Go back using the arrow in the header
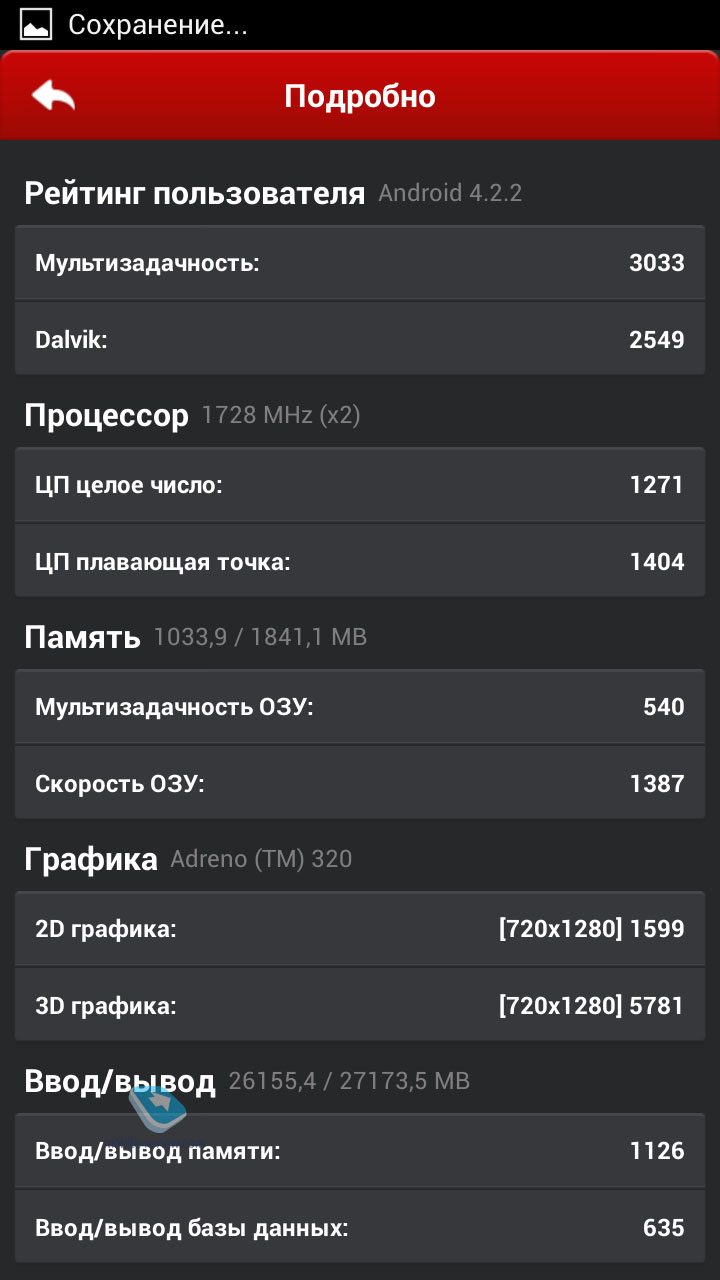The image size is (720, 1280). (54, 96)
